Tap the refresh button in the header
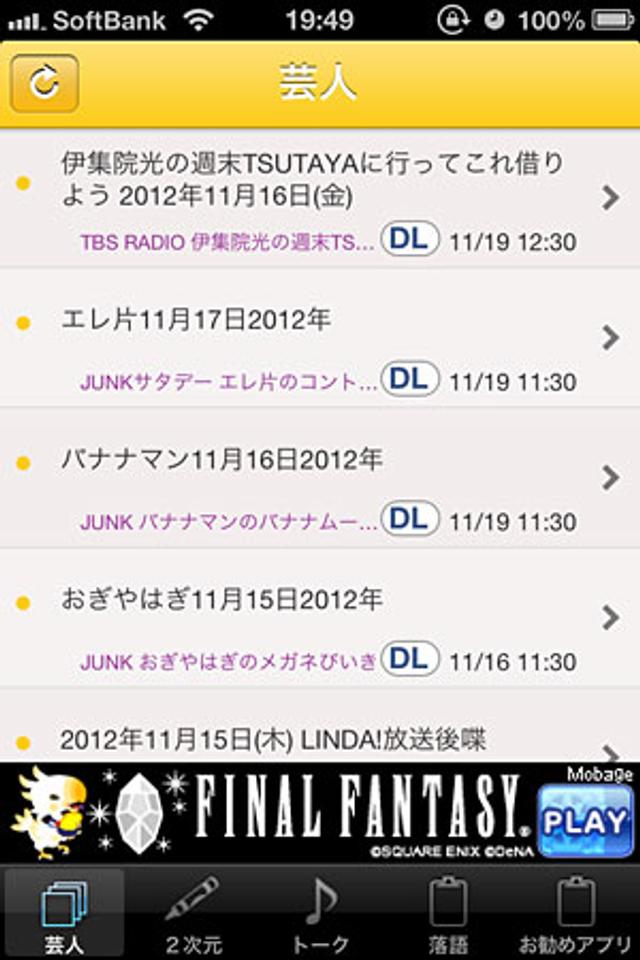640x960 pixels. pos(44,84)
